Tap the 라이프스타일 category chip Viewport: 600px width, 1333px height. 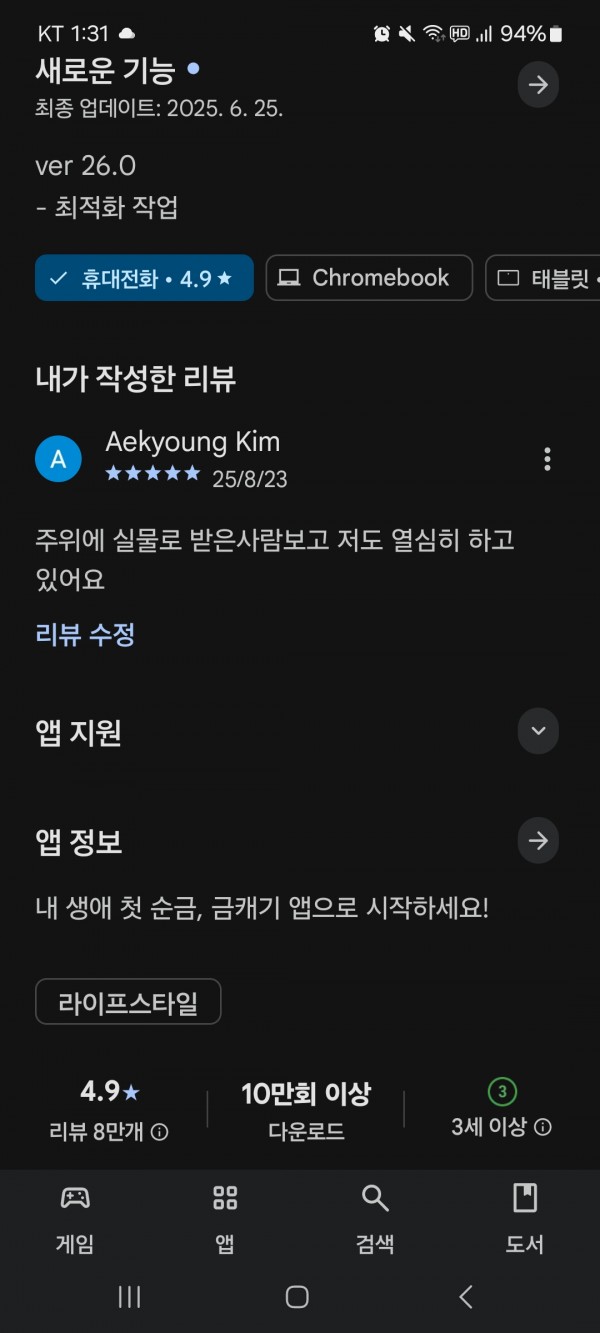(x=128, y=1002)
